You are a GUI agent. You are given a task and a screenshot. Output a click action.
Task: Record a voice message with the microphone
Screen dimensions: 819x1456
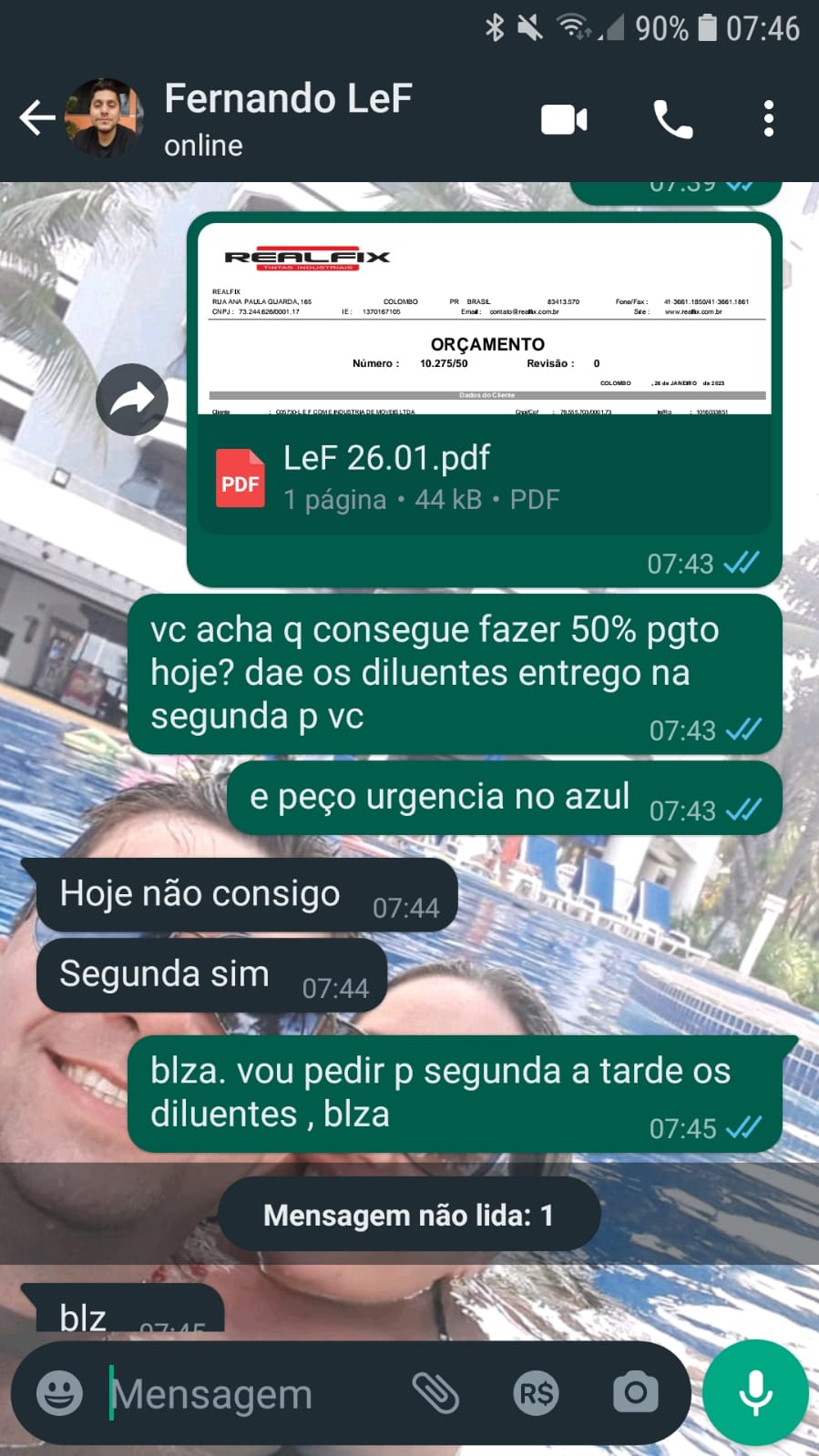(755, 1393)
